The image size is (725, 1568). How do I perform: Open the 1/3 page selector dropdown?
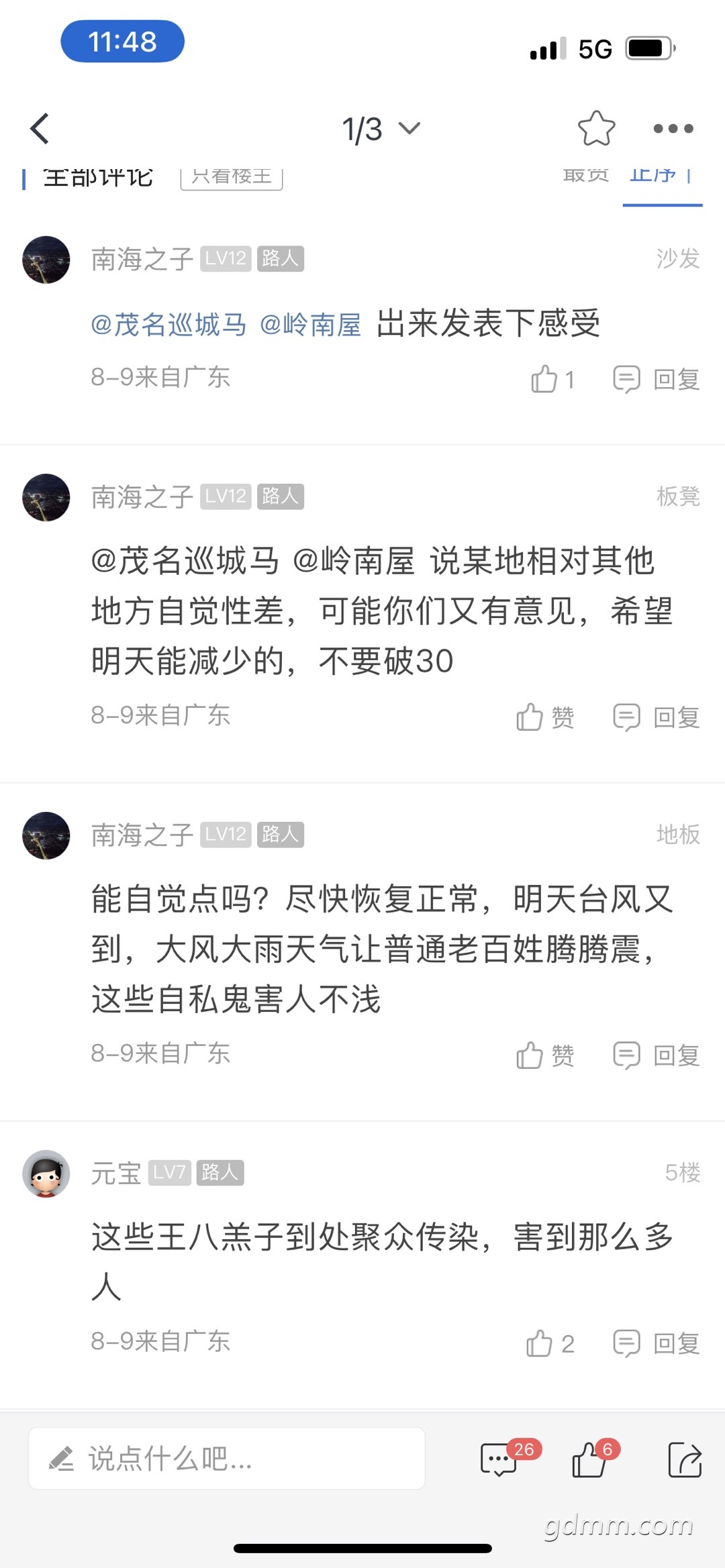[x=381, y=129]
